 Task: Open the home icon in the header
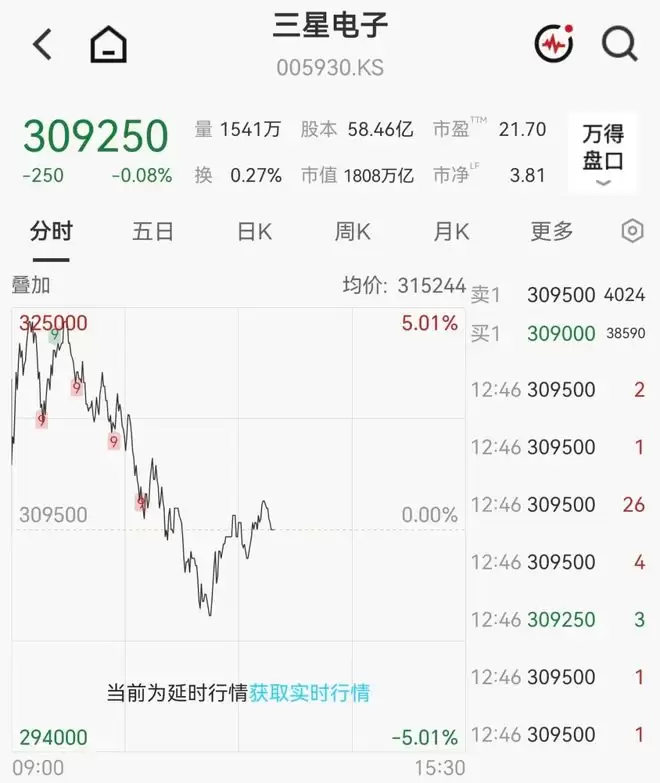(108, 44)
